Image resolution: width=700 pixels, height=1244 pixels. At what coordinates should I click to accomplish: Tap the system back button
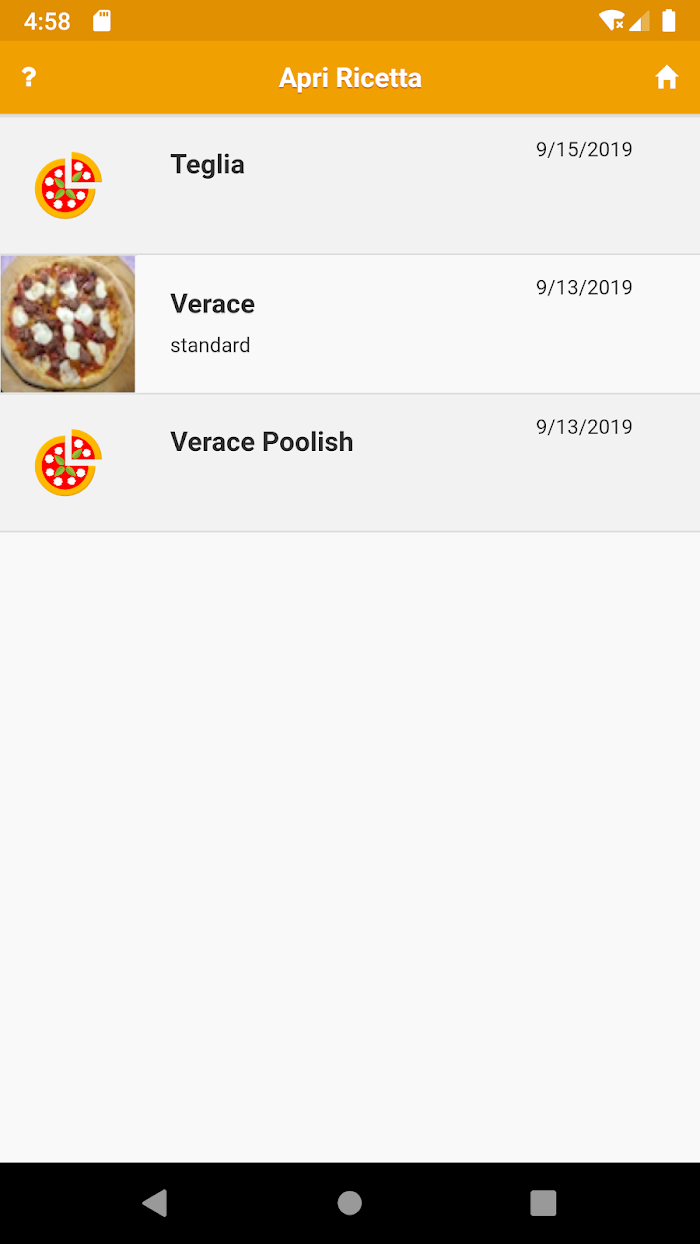click(x=155, y=1203)
